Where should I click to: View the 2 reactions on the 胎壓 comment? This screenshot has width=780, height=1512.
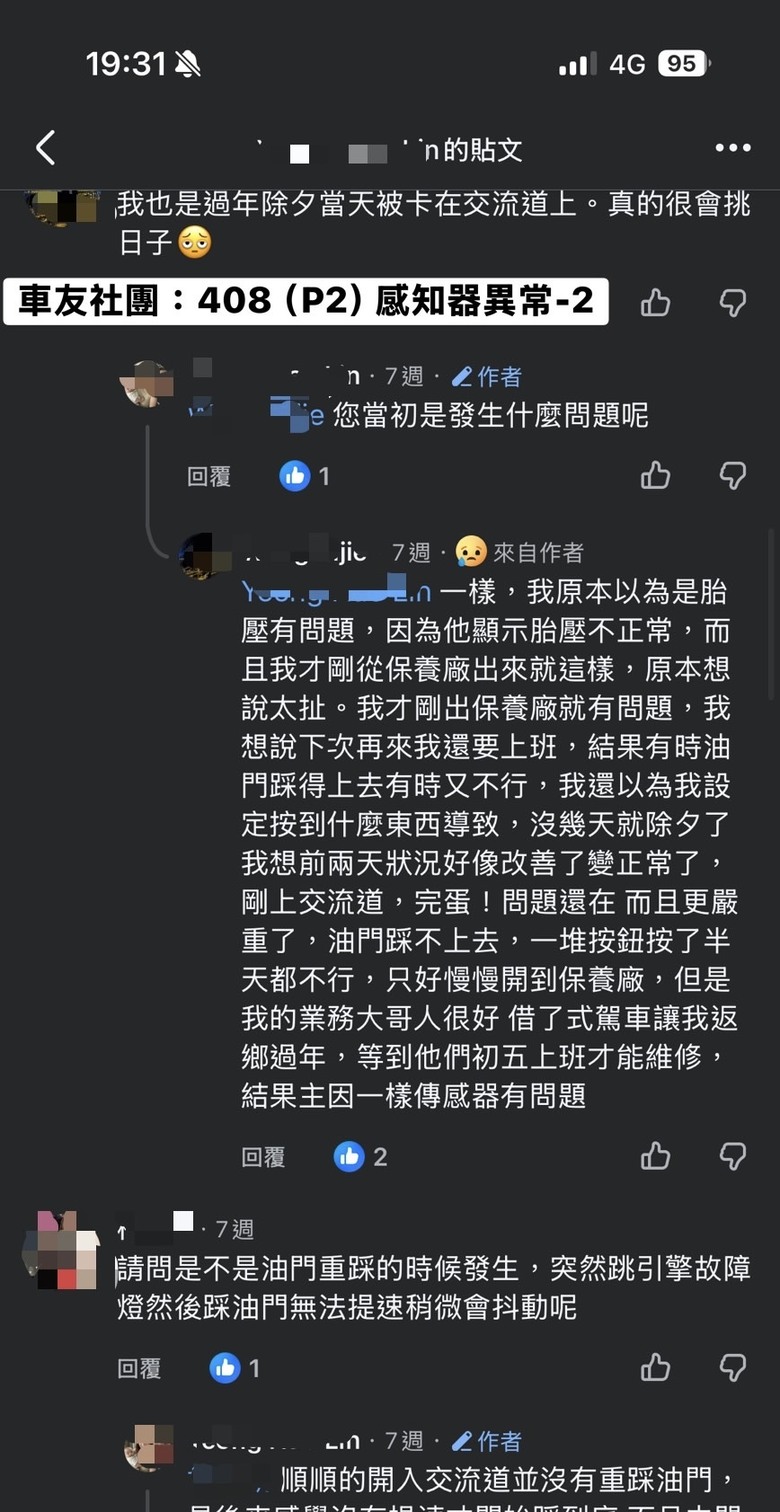[361, 1157]
